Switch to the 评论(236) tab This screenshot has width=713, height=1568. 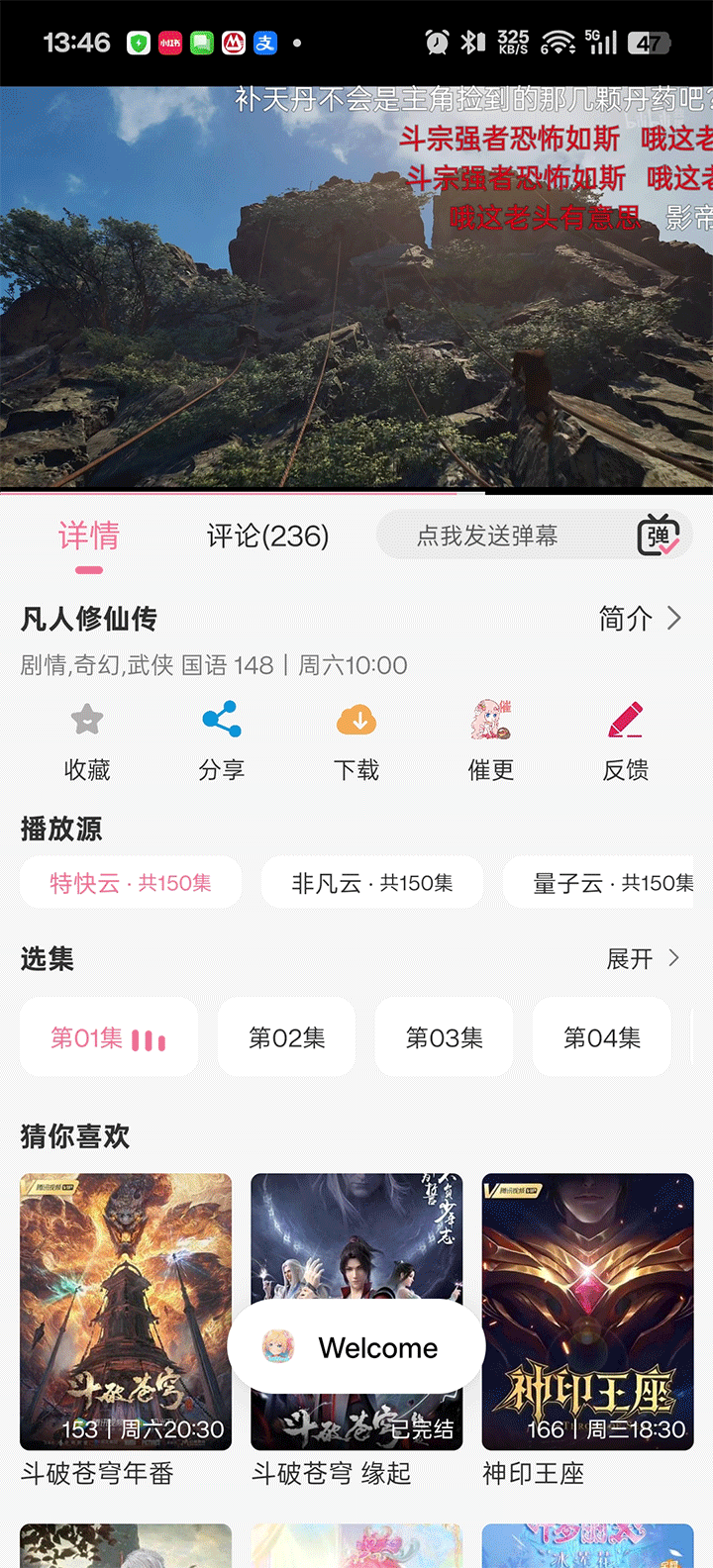(265, 536)
